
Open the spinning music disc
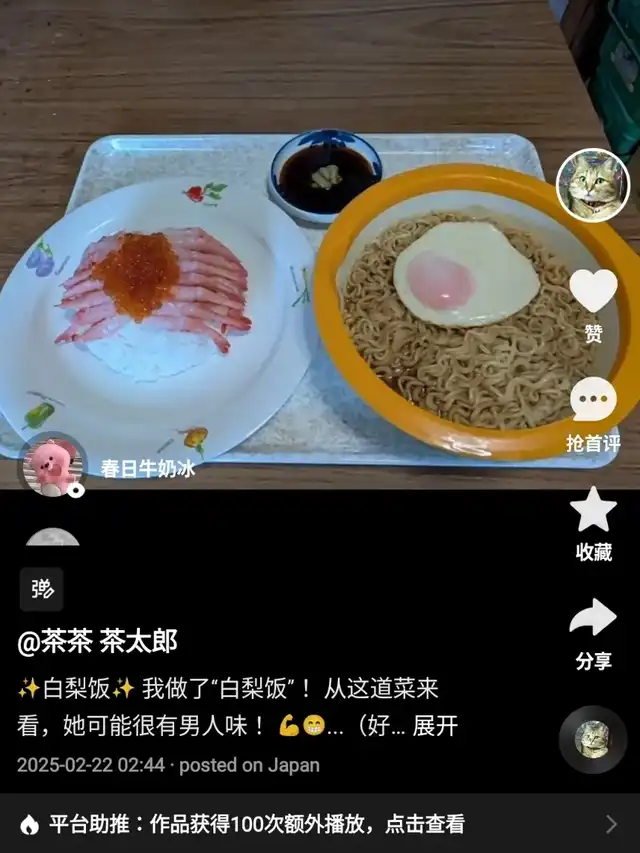coord(593,740)
